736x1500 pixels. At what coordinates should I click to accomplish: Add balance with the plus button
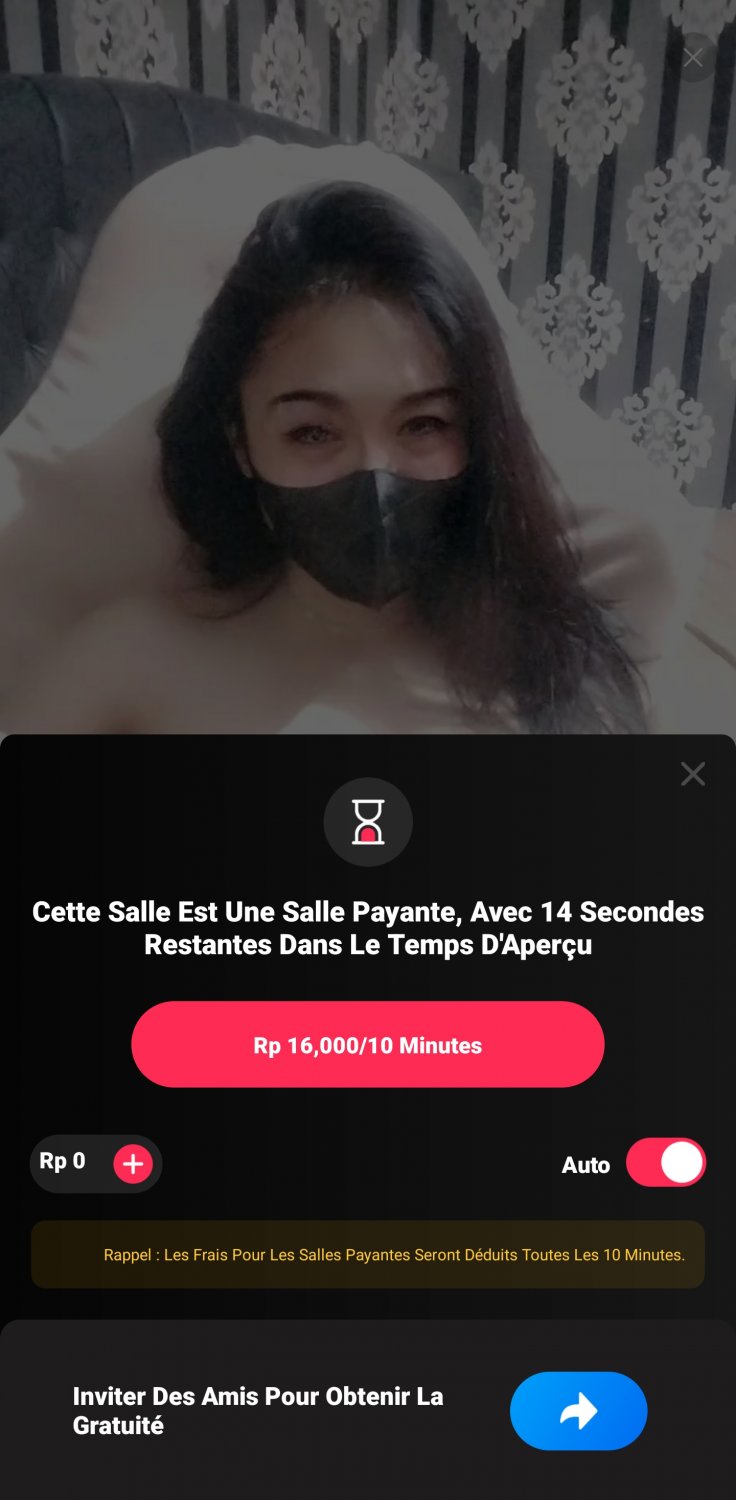click(133, 1163)
